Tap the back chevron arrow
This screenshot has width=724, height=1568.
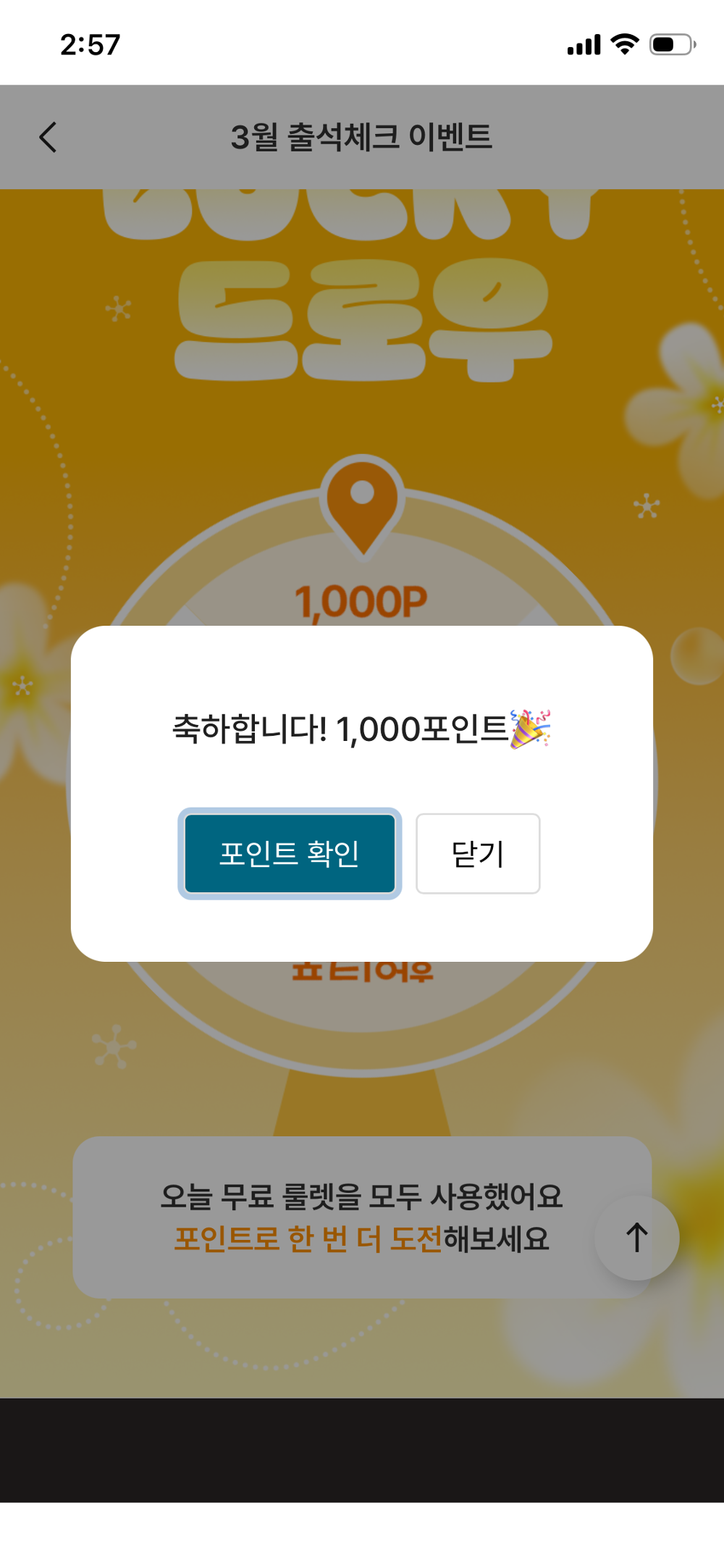[48, 137]
